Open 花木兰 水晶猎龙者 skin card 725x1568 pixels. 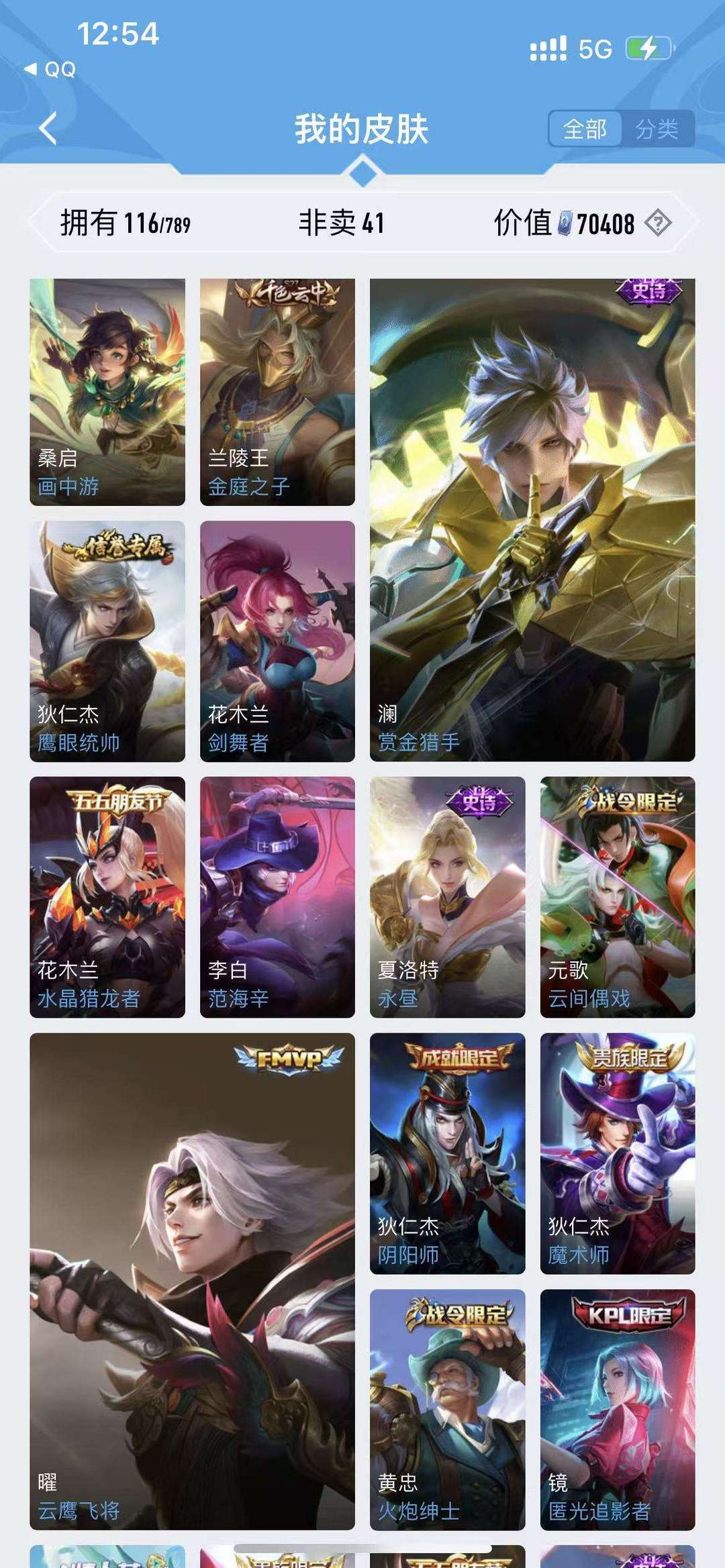[107, 897]
